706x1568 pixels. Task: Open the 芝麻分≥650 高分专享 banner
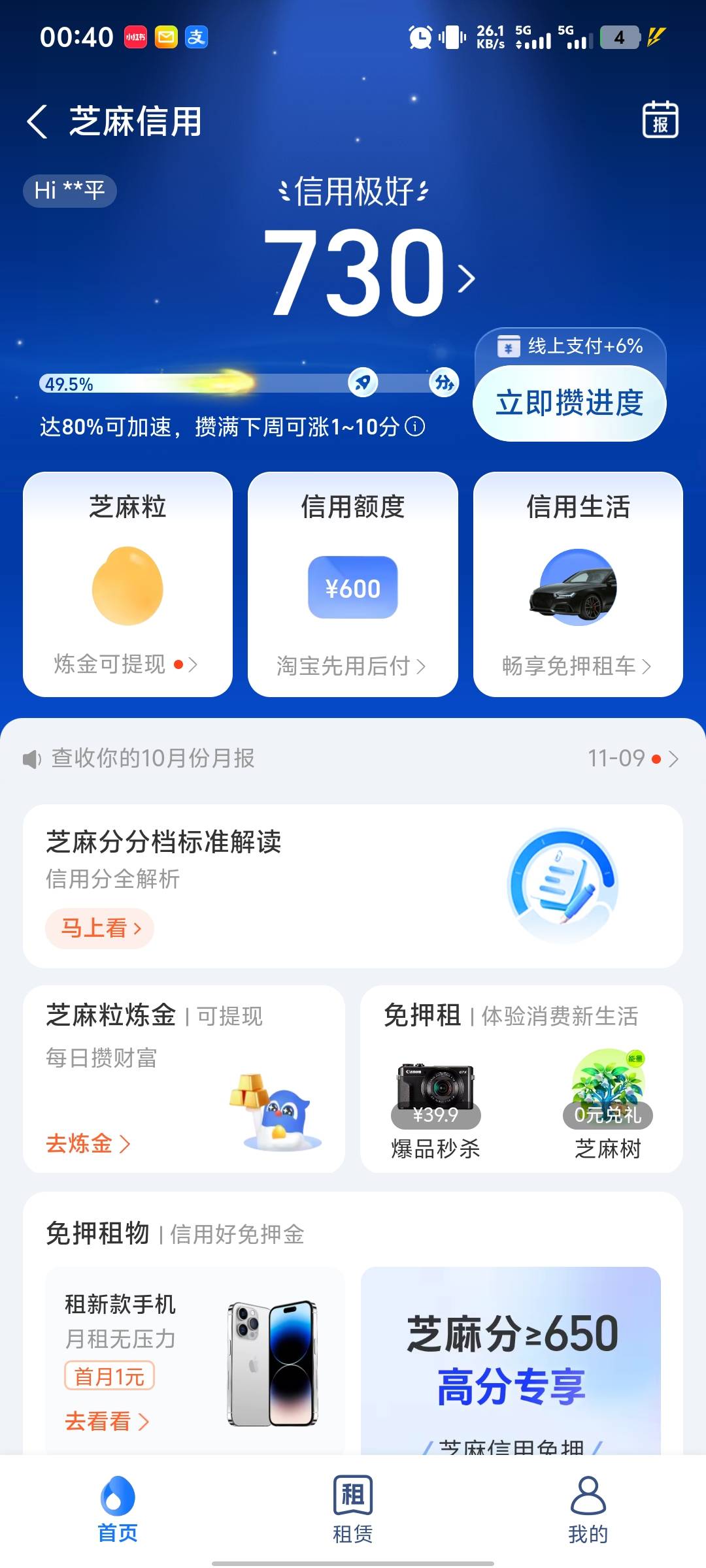click(511, 1359)
